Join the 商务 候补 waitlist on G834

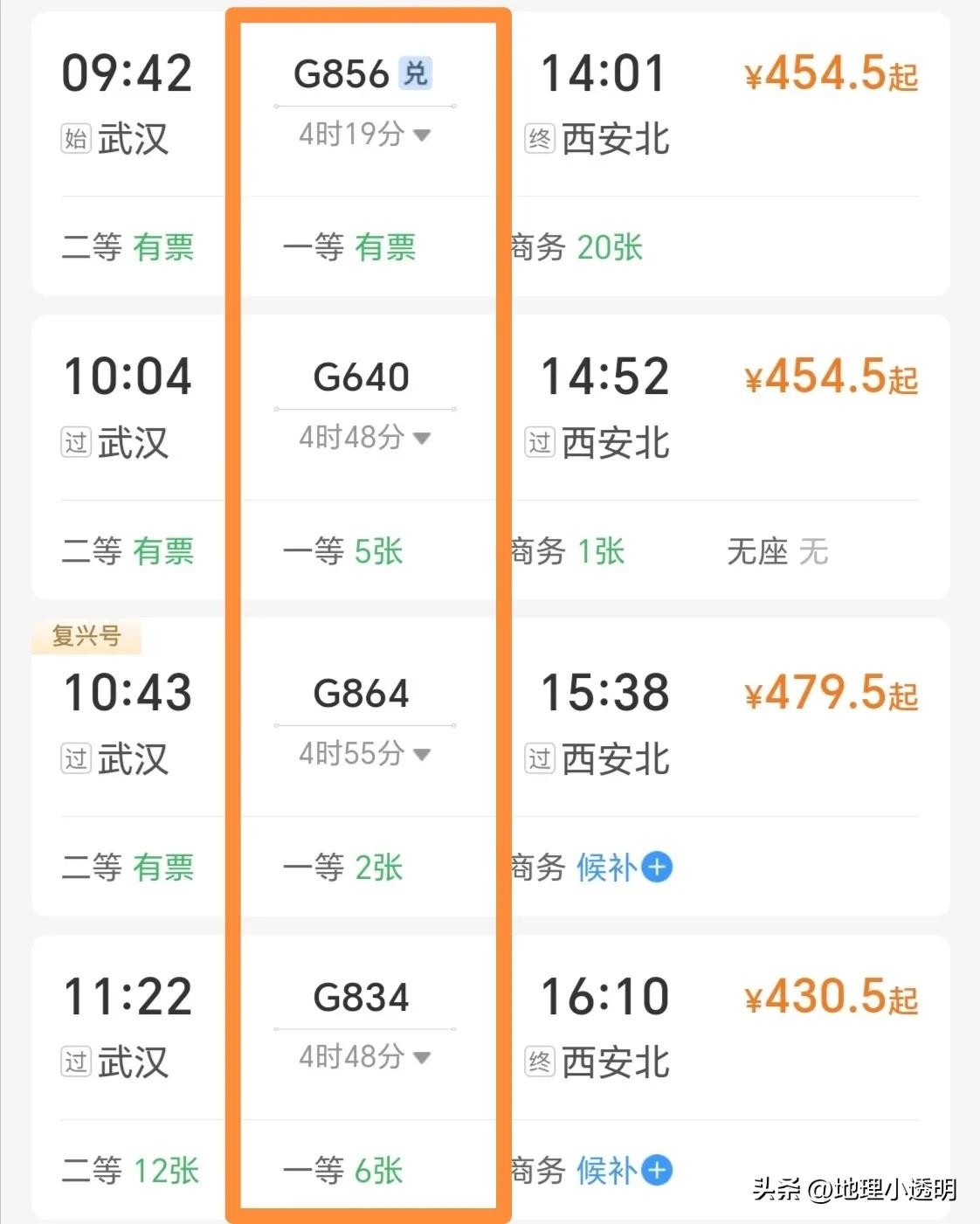click(x=657, y=1170)
